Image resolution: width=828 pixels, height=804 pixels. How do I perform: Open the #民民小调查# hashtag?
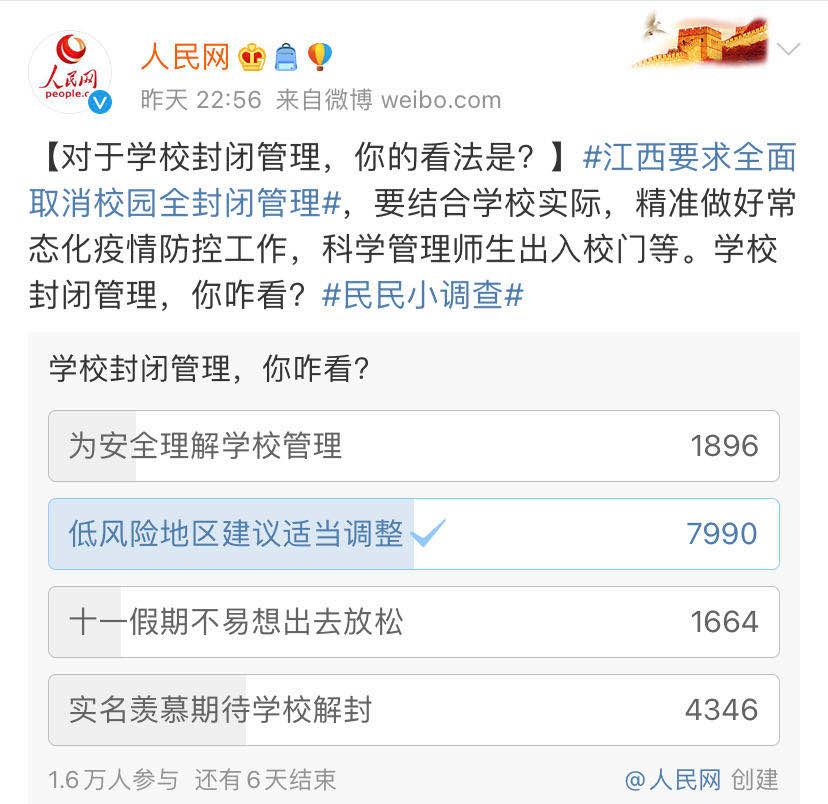click(x=423, y=294)
